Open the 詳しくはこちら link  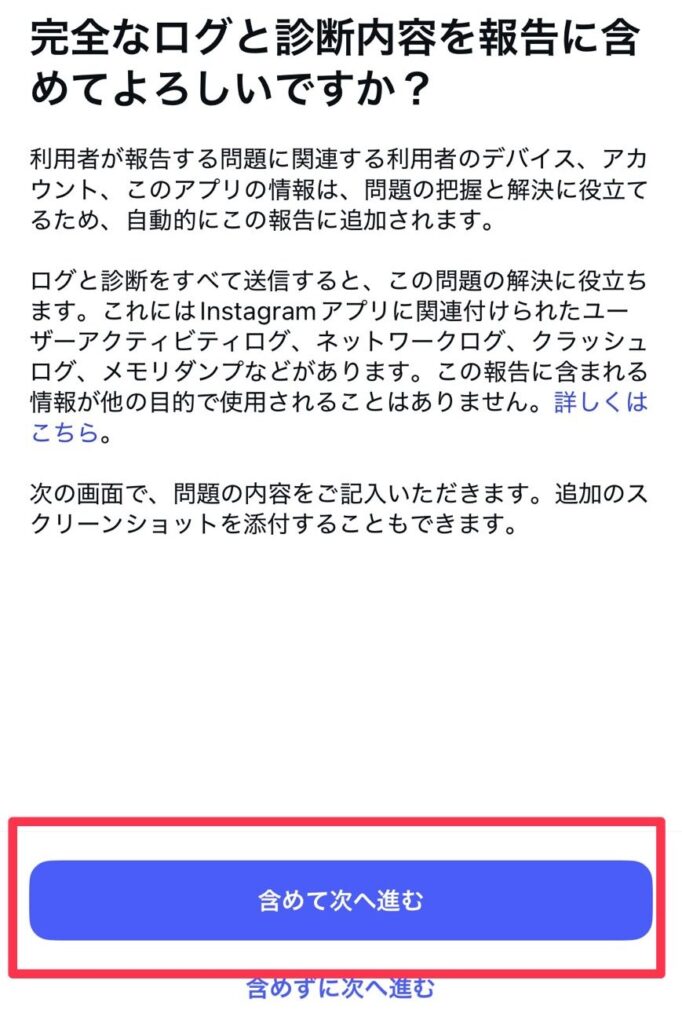click(601, 404)
